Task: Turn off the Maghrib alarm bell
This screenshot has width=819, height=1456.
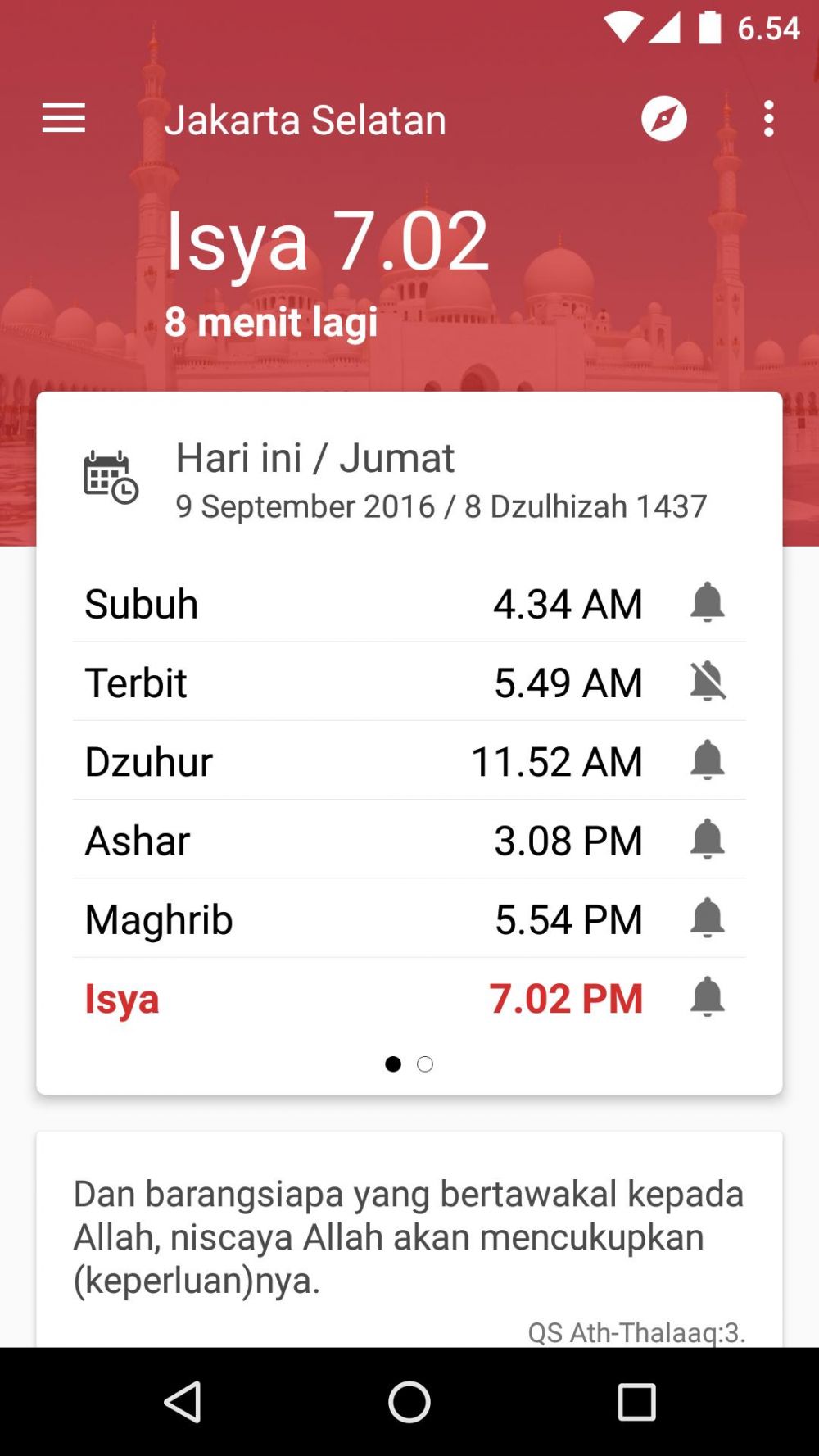Action: coord(708,919)
